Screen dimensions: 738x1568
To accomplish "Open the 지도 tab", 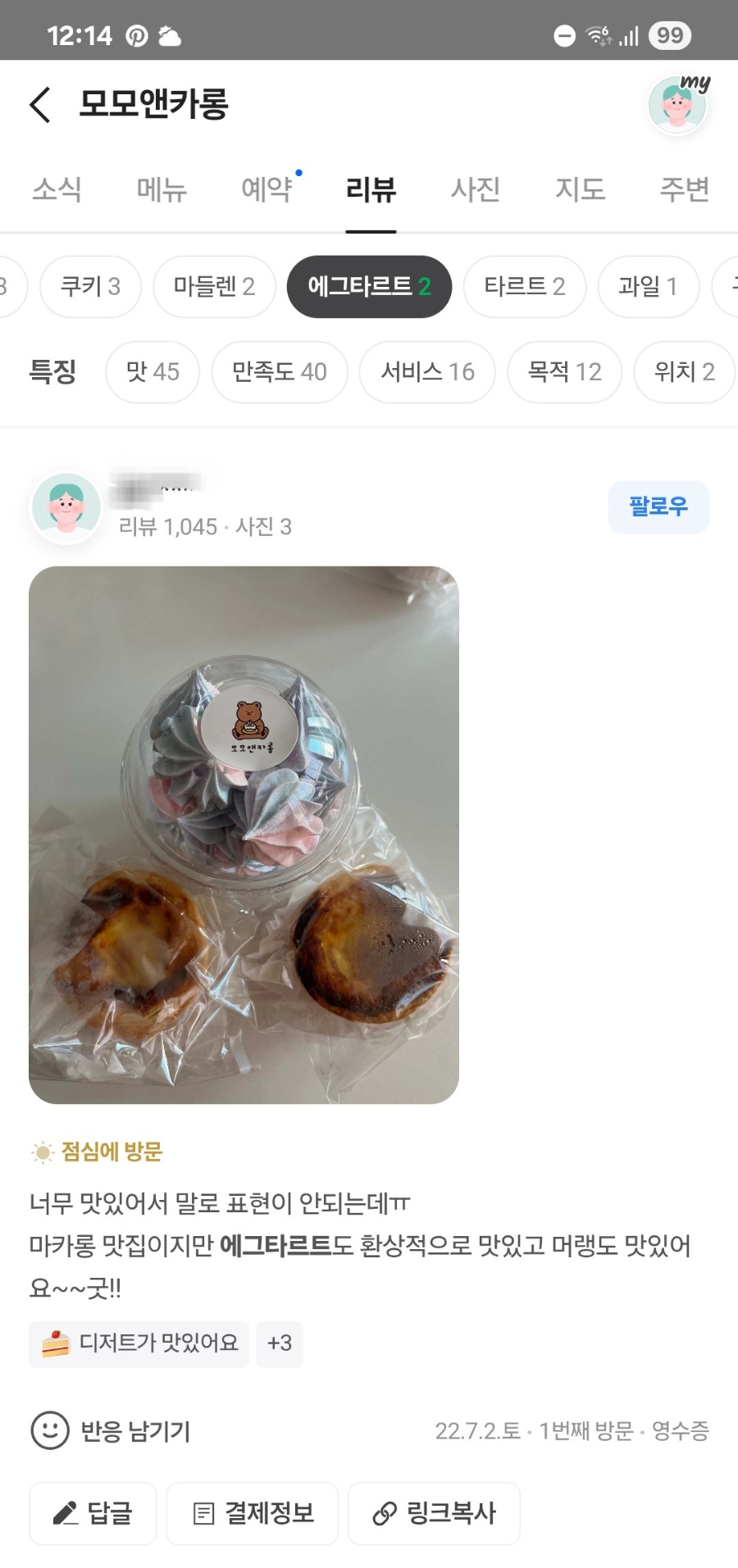I will point(580,189).
